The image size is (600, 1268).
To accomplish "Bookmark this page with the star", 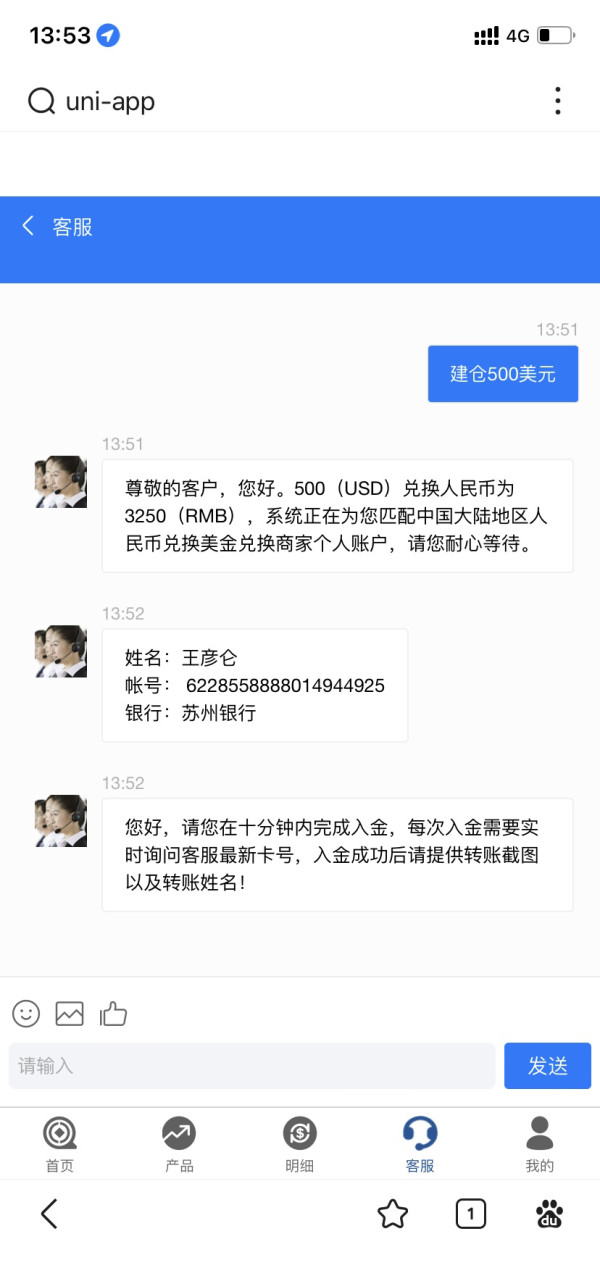I will tap(393, 1214).
